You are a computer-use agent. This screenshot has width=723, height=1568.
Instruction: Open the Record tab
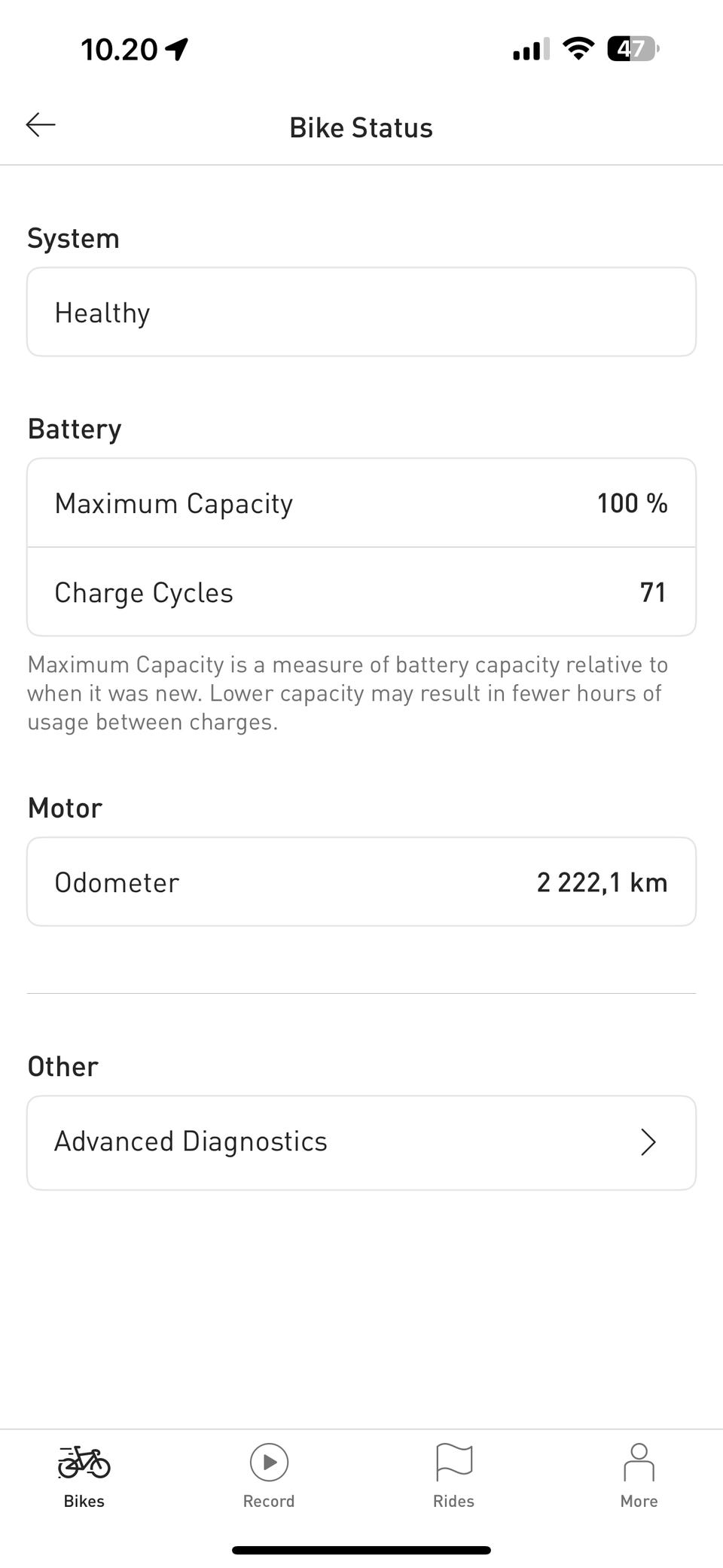click(269, 1475)
